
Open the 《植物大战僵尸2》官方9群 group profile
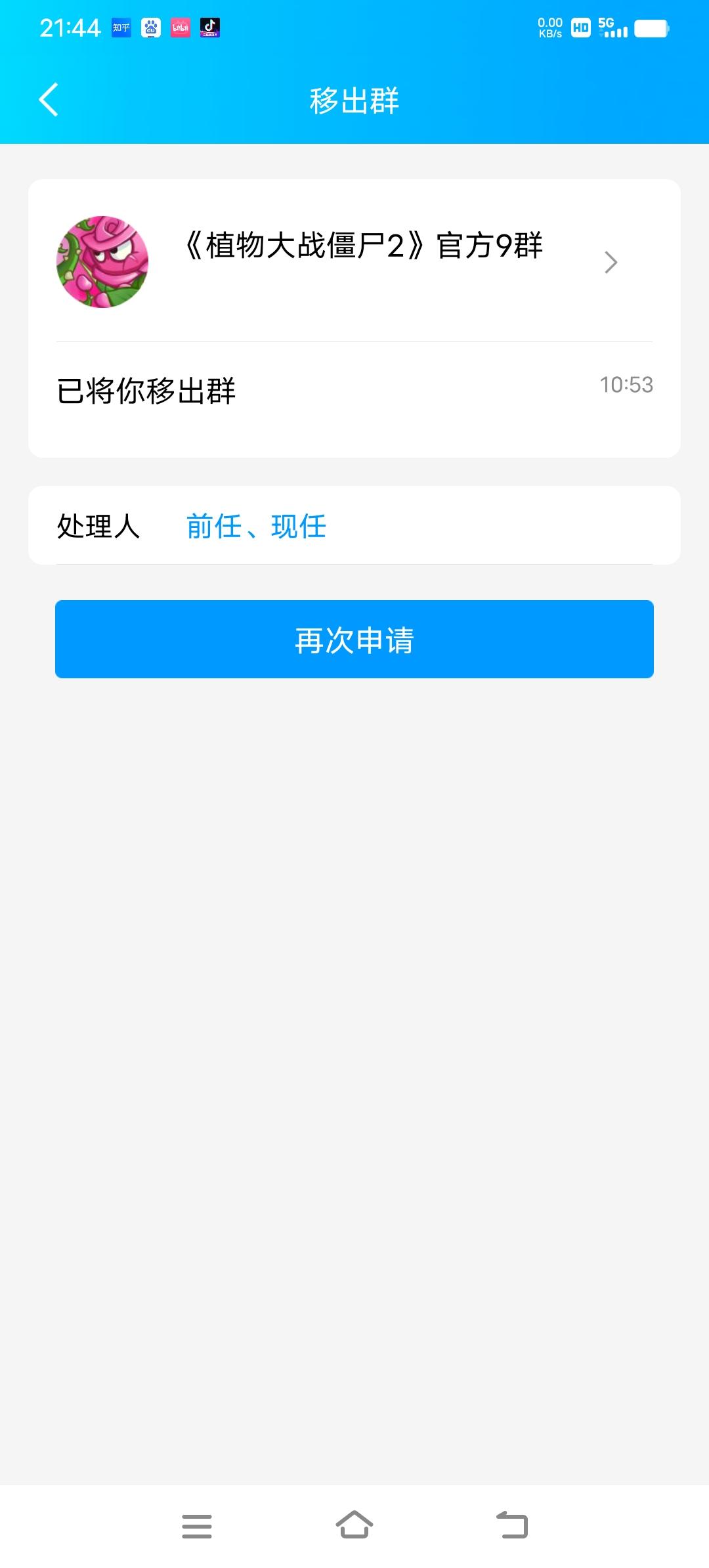click(354, 261)
